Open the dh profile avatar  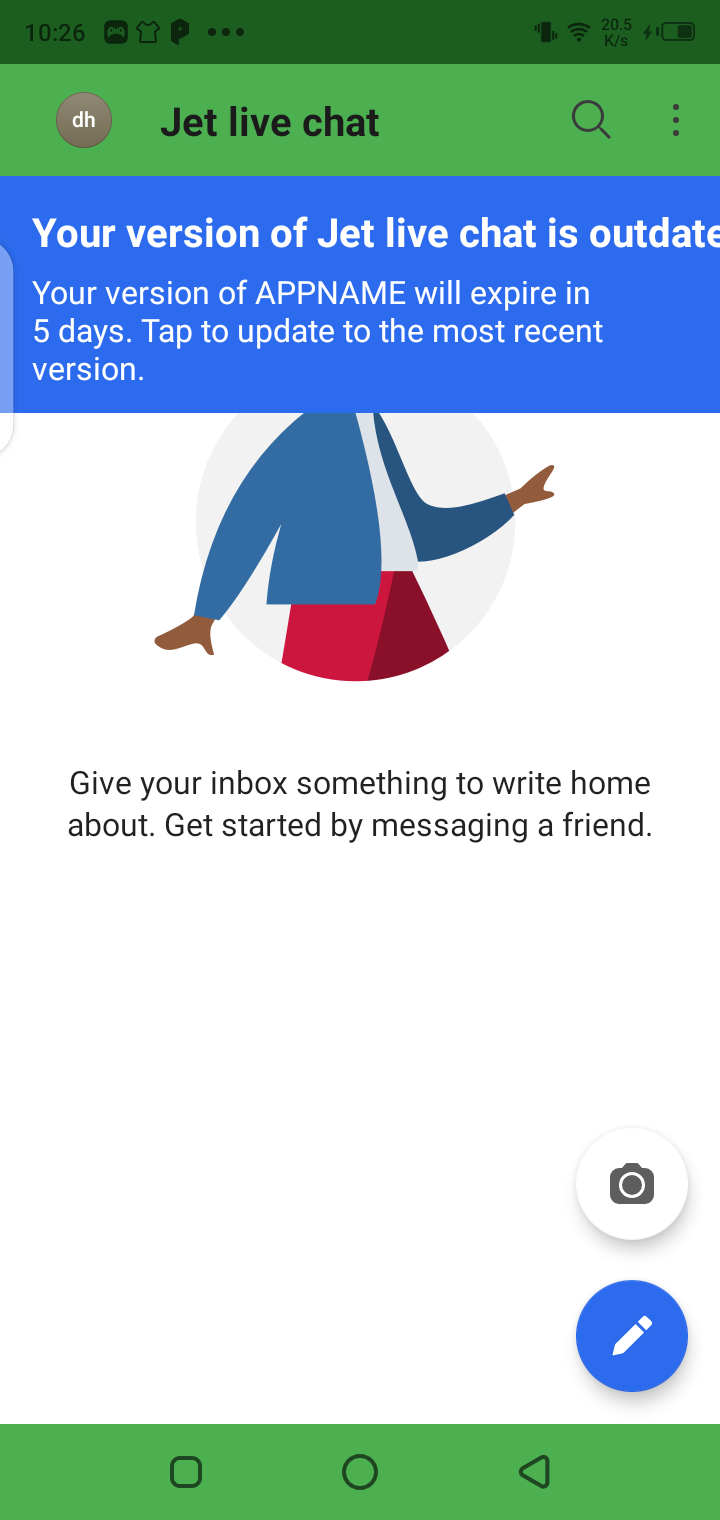click(x=84, y=121)
